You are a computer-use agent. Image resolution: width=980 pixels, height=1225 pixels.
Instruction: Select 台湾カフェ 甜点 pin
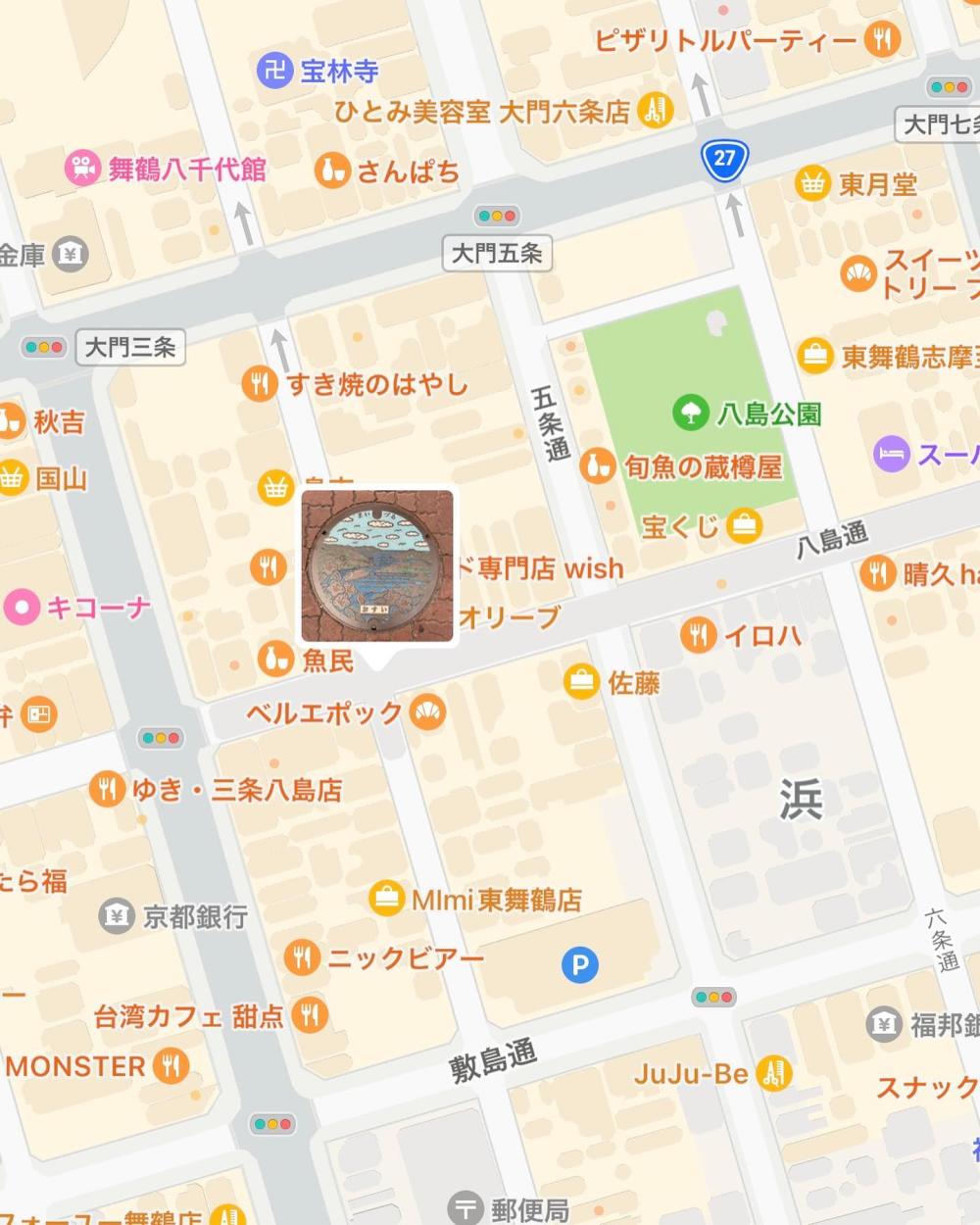click(310, 1015)
